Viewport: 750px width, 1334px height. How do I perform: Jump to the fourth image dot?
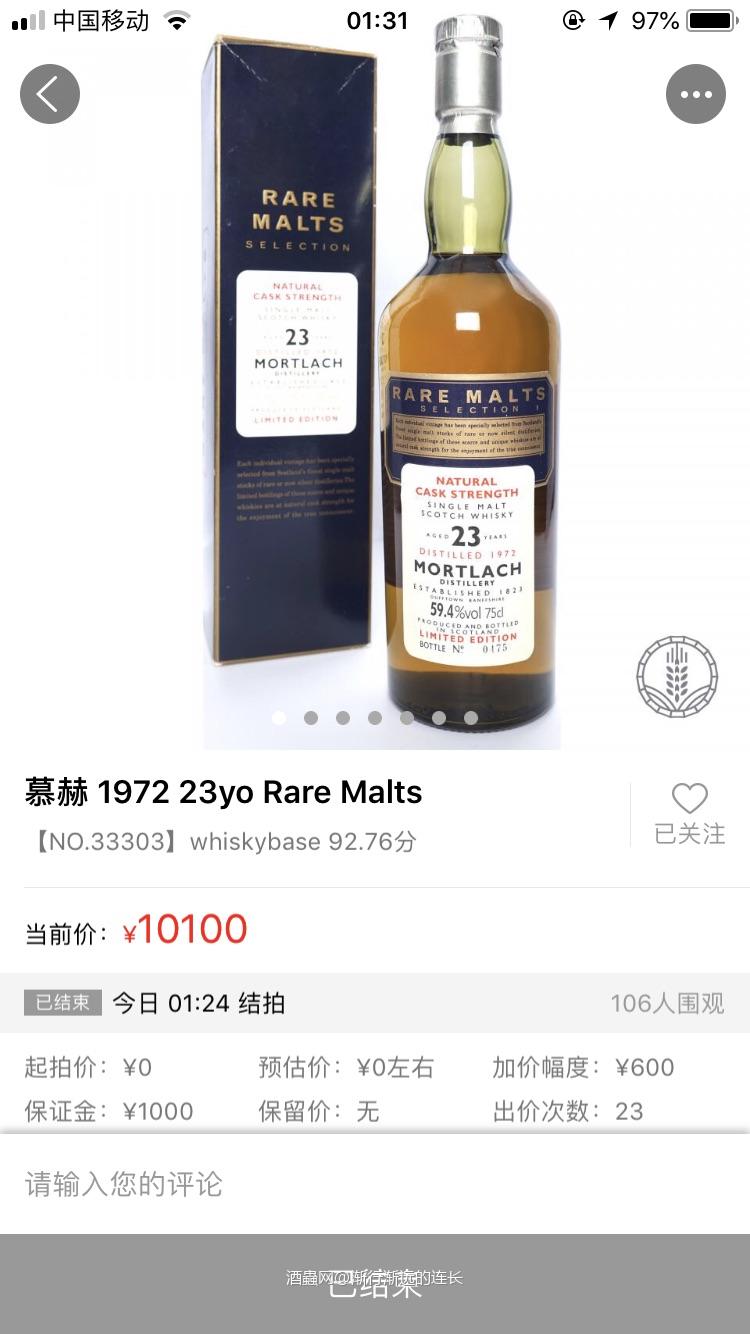pos(374,717)
